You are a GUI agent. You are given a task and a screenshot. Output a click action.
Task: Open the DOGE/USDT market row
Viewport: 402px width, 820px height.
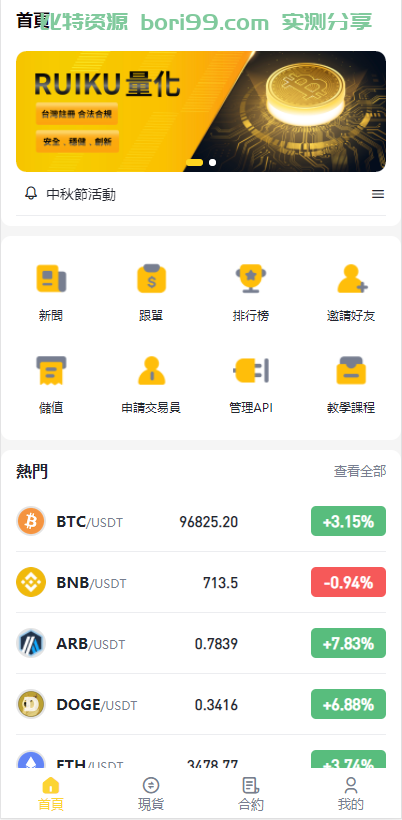pyautogui.click(x=201, y=704)
